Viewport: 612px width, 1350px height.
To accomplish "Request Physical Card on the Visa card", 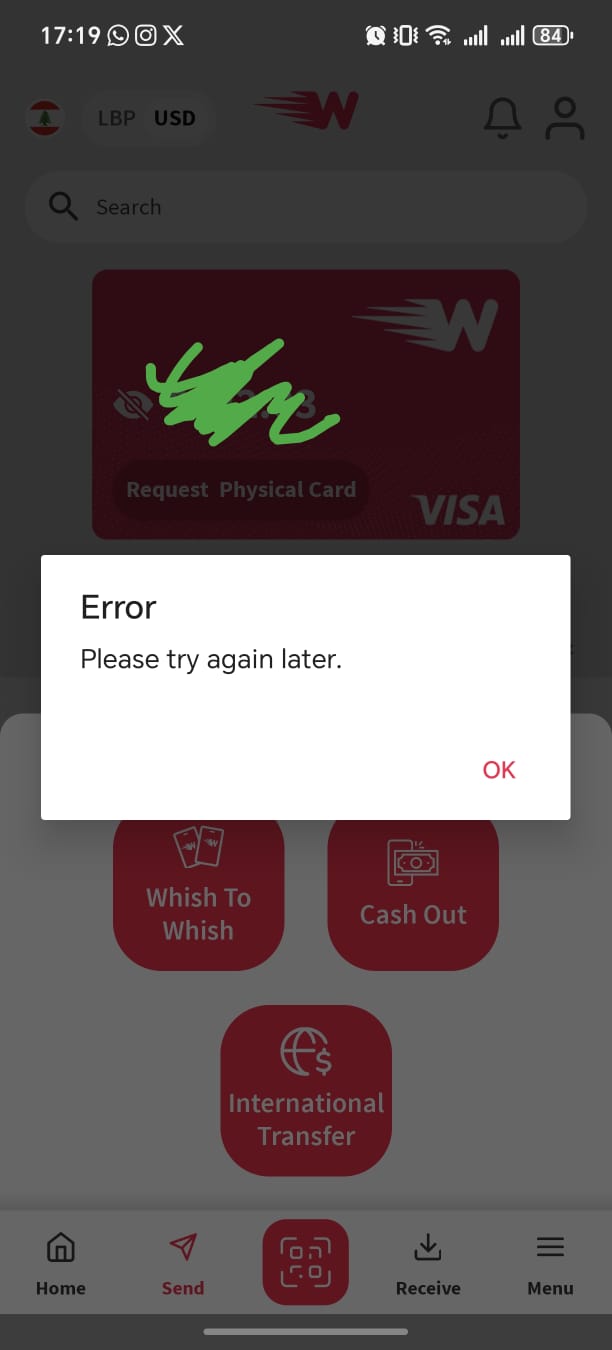I will coord(241,490).
